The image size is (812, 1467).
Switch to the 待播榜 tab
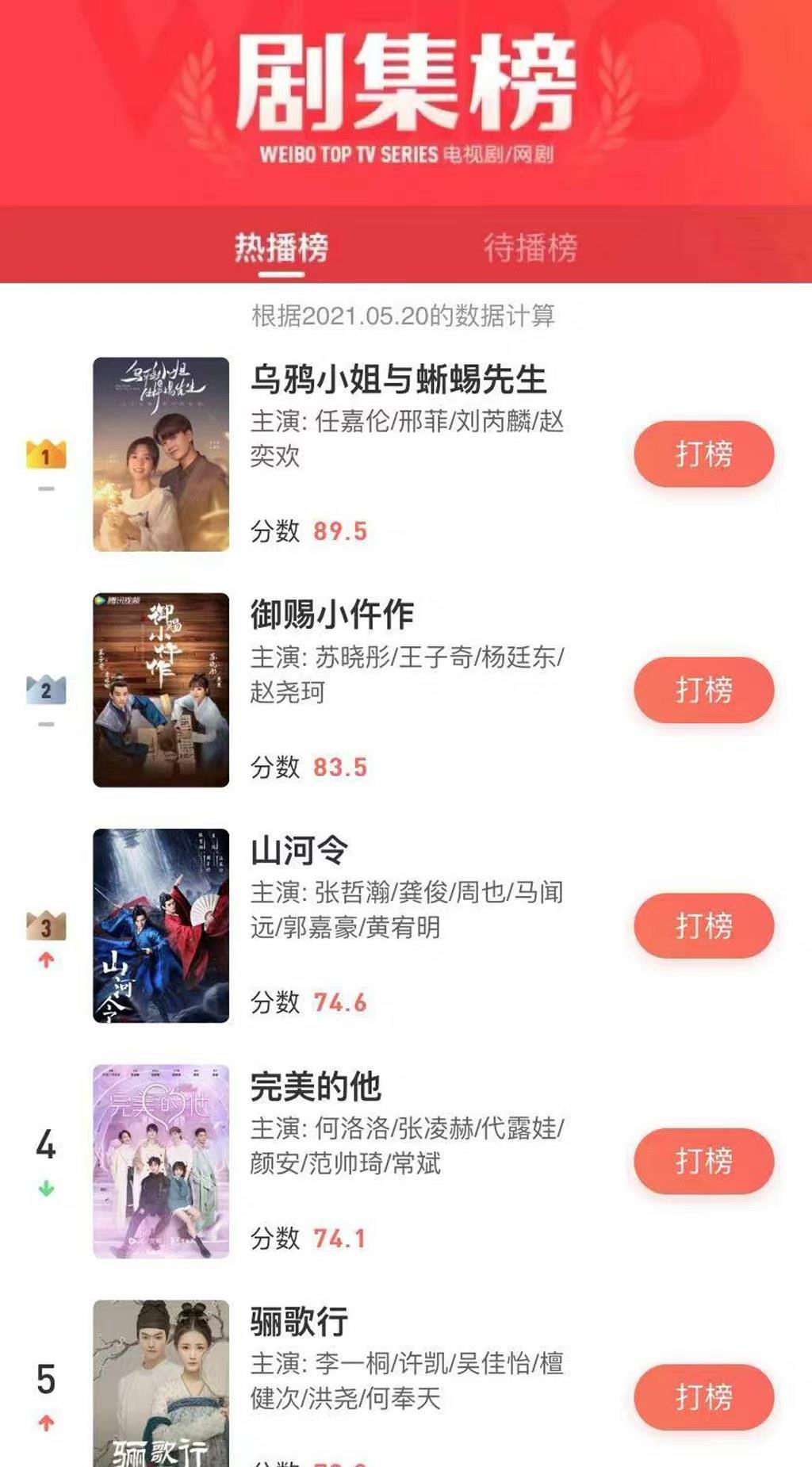[x=530, y=248]
